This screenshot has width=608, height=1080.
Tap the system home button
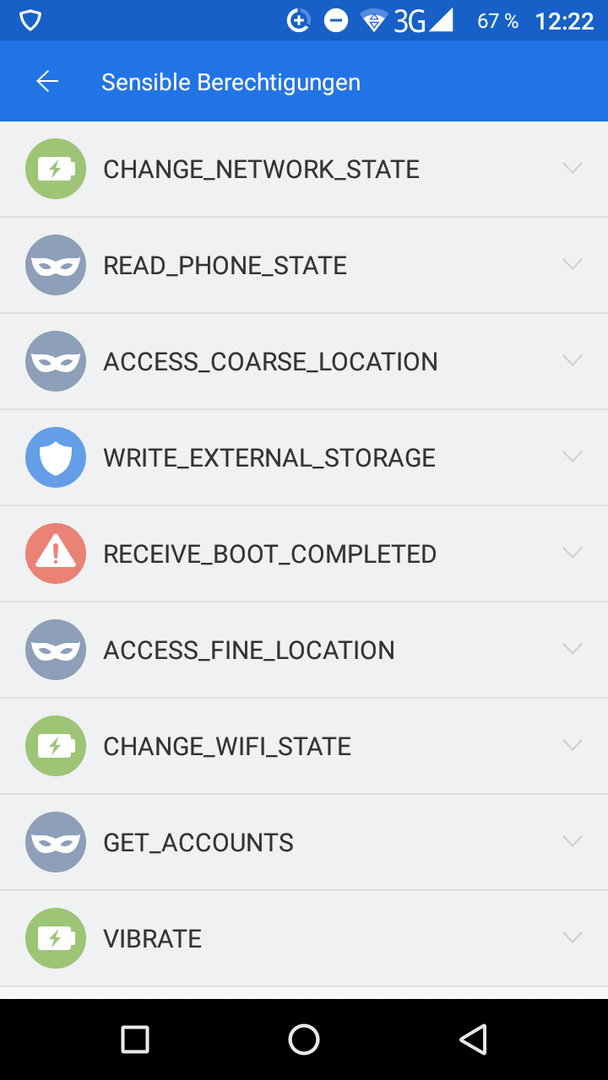coord(304,1039)
